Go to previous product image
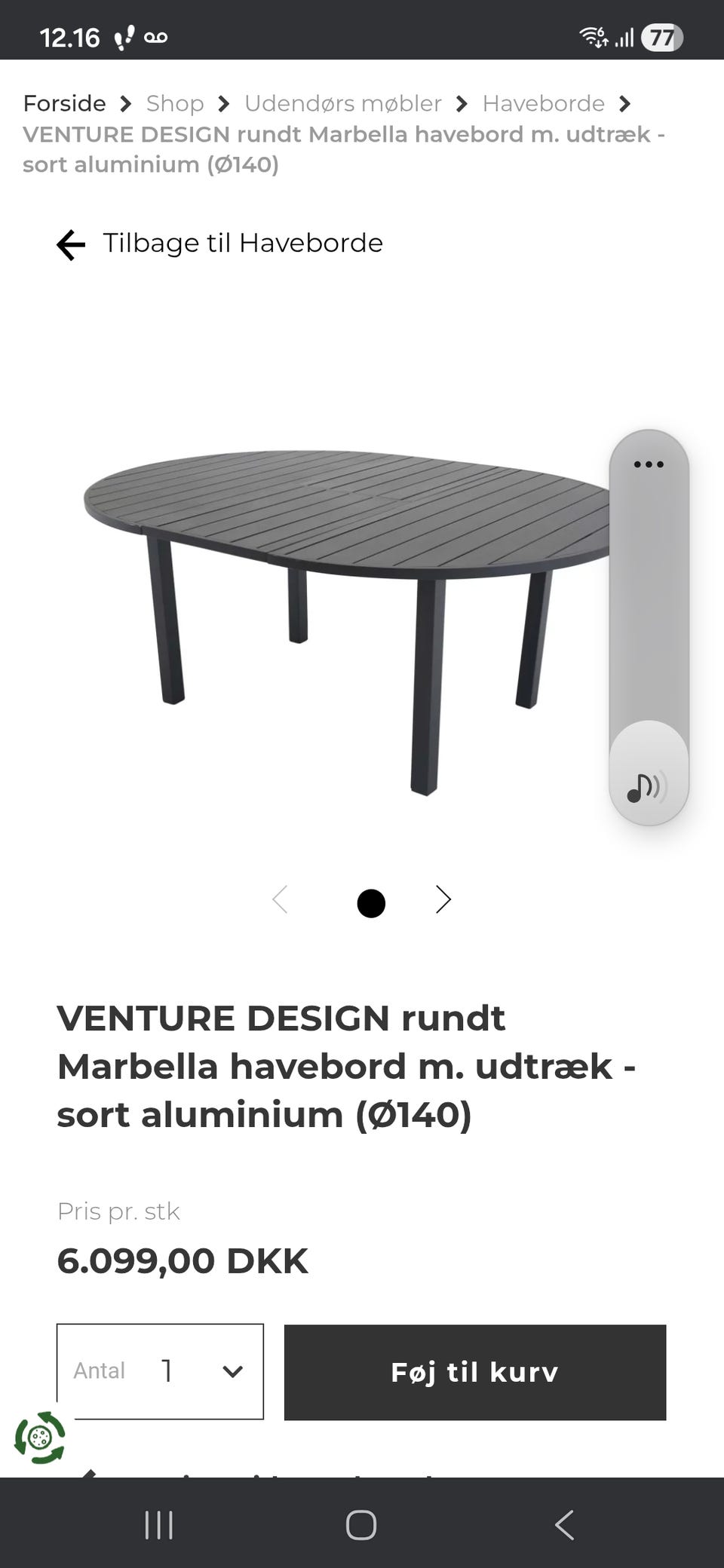724x1568 pixels. click(280, 899)
